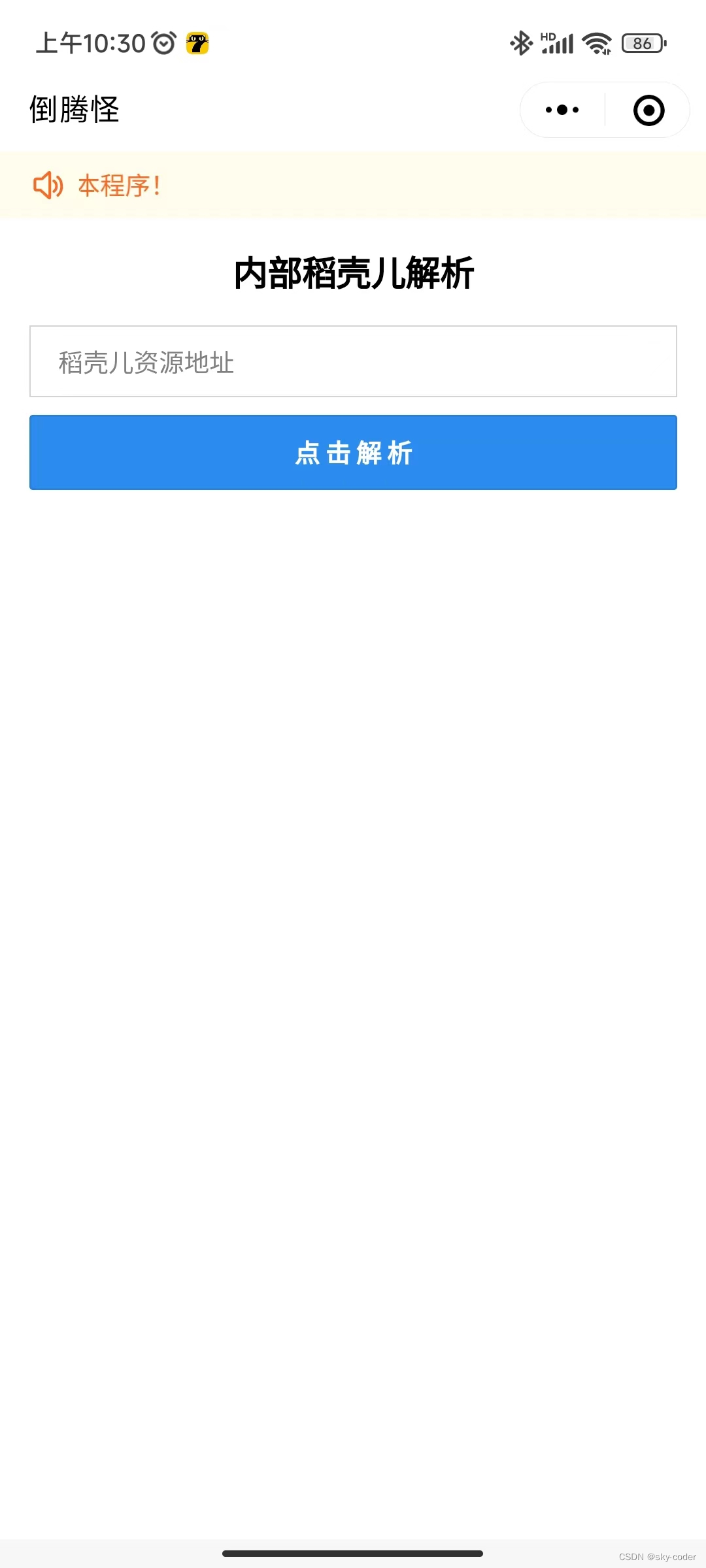706x1568 pixels.
Task: Tap the capsule exit/home circle icon
Action: [647, 110]
